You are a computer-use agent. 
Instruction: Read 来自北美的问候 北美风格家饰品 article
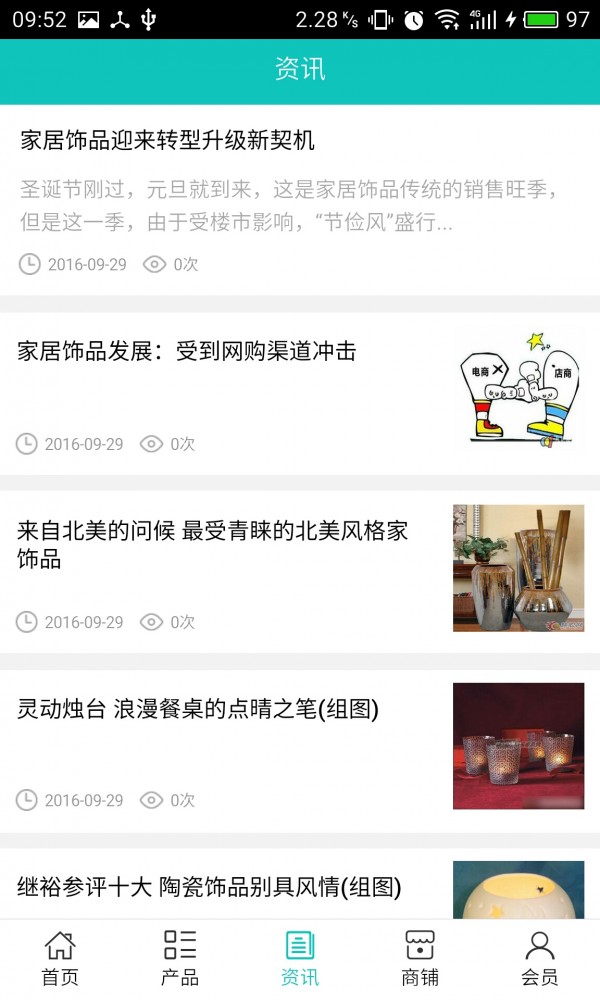212,545
